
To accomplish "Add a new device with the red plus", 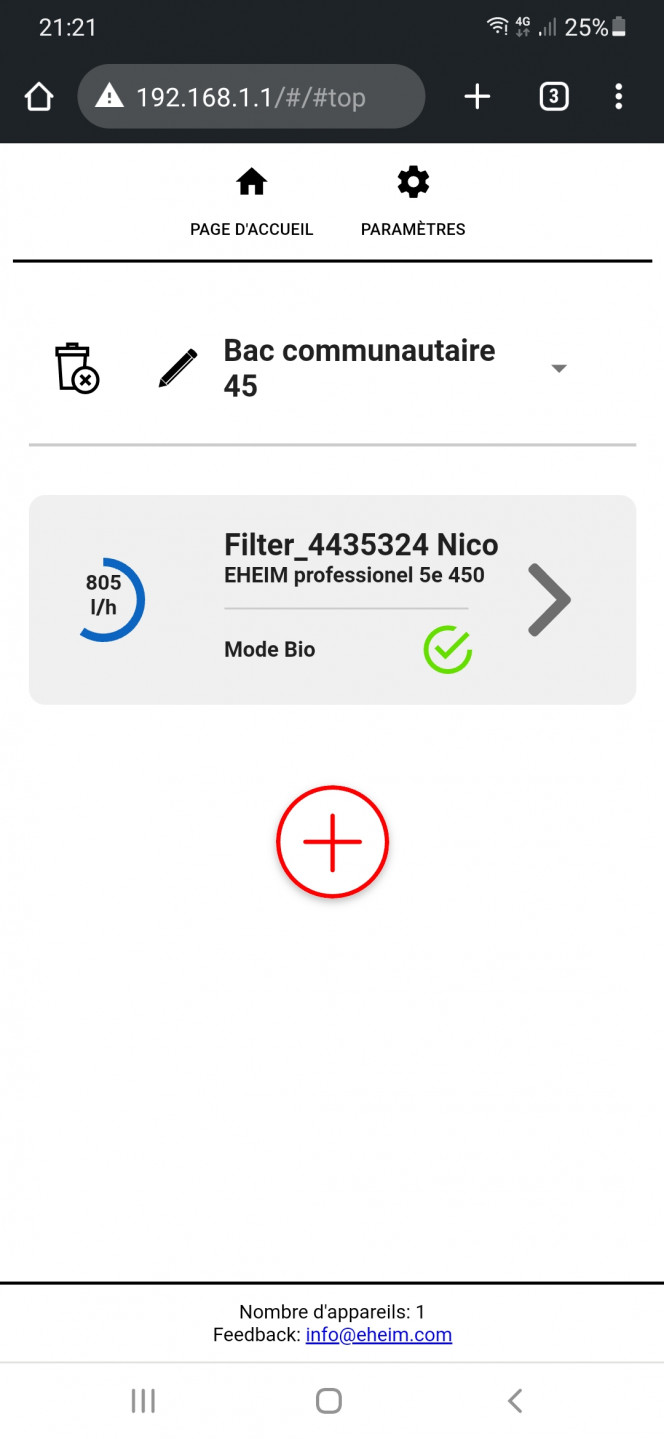I will click(x=332, y=841).
